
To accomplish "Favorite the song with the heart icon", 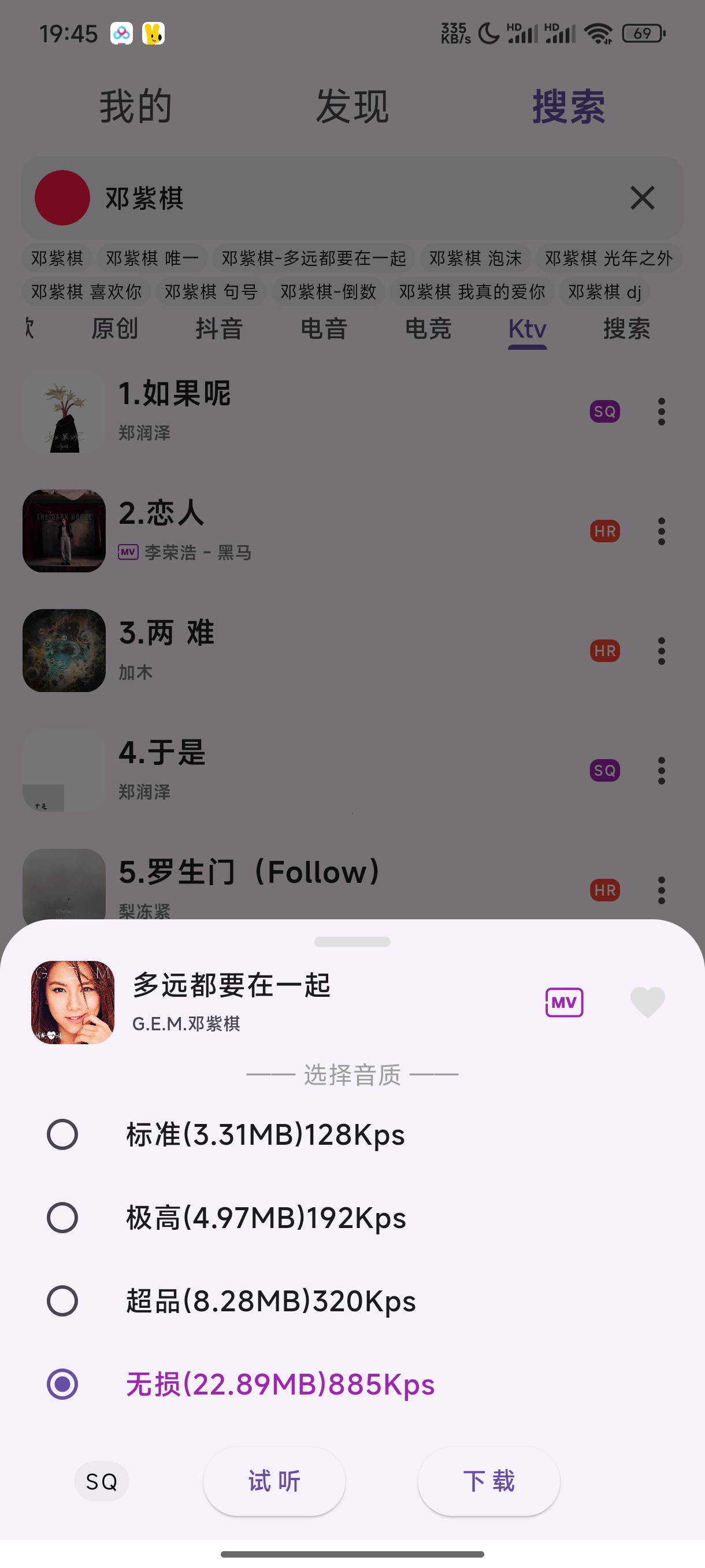I will click(647, 1002).
